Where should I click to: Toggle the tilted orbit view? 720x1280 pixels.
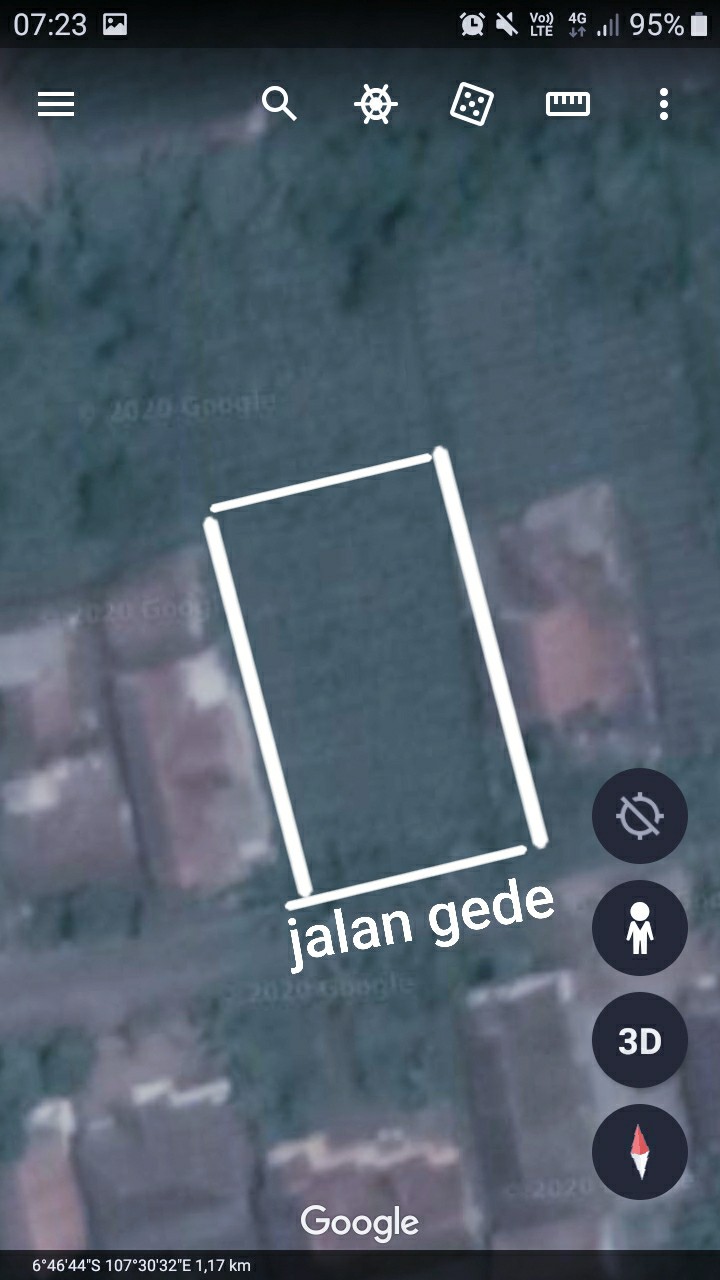639,816
